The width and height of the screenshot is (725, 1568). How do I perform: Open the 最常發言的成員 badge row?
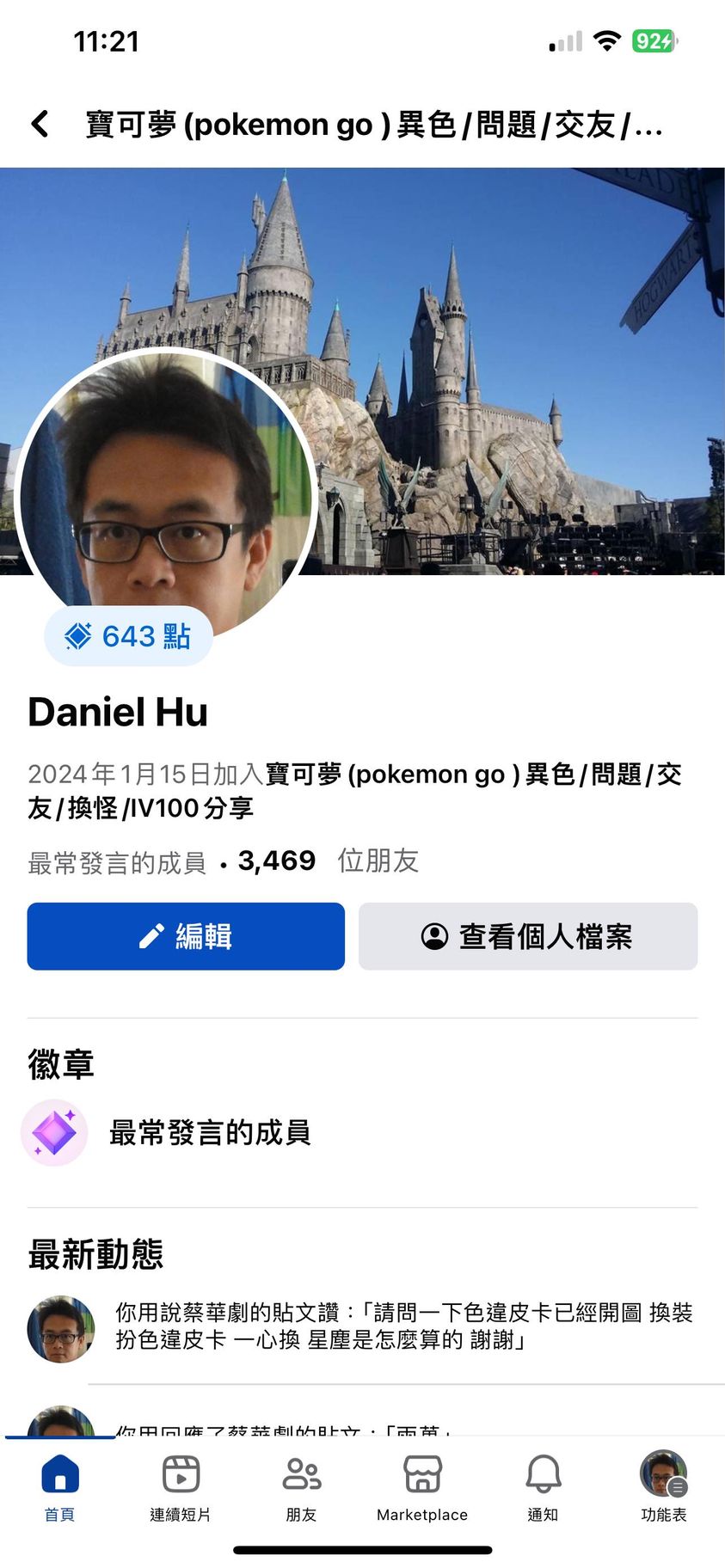209,1133
